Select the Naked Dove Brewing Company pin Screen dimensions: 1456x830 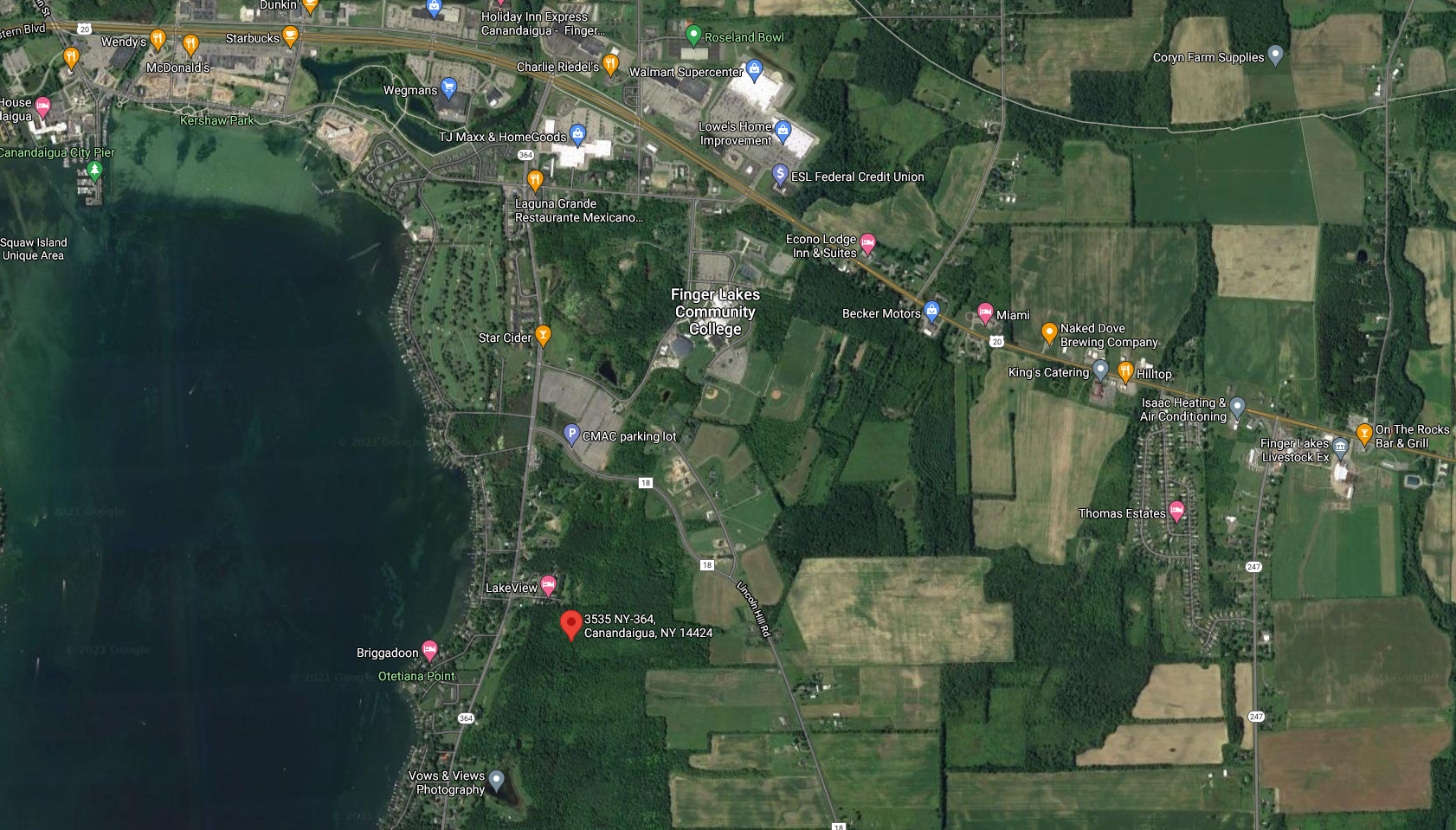coord(1049,331)
